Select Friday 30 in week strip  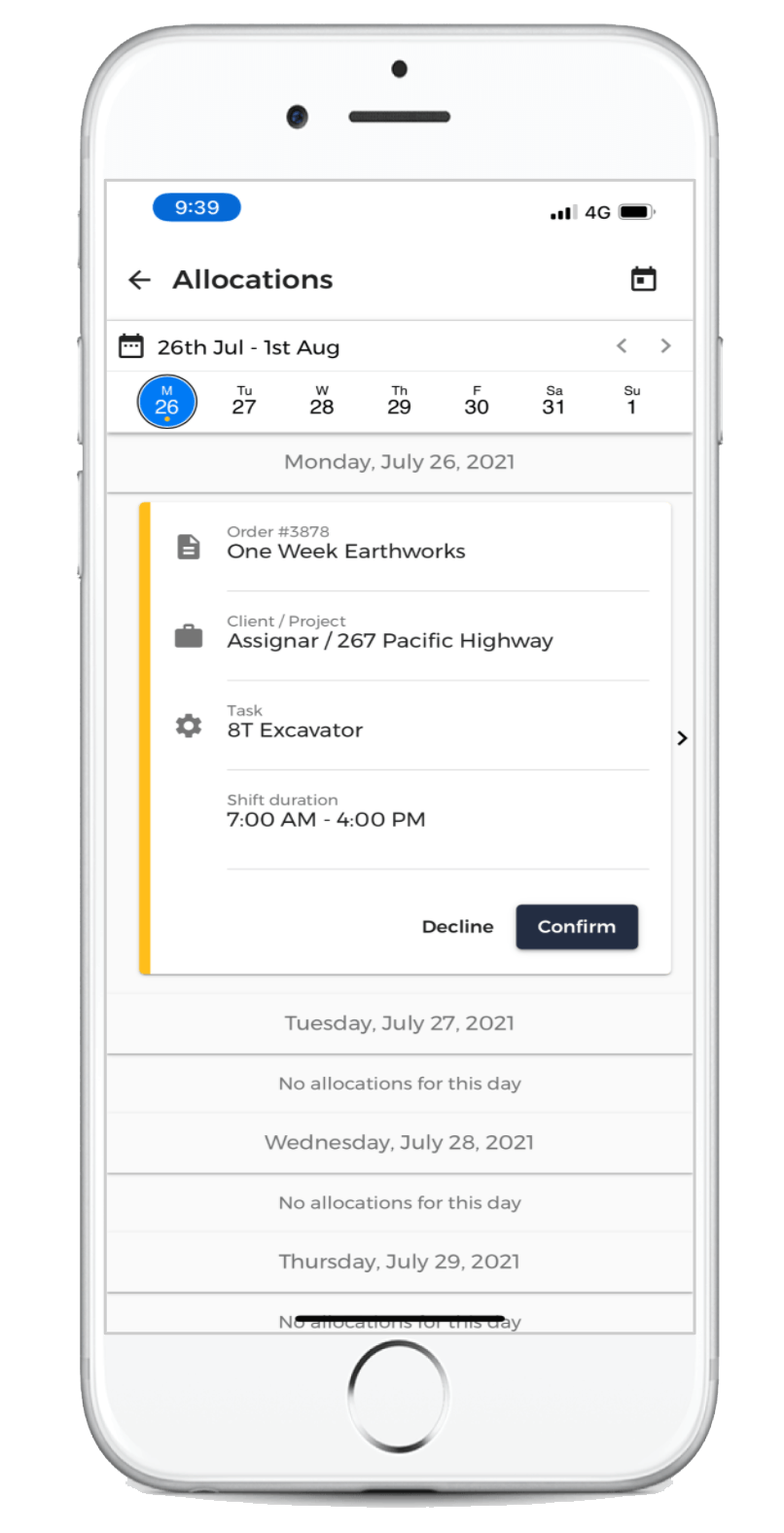click(x=477, y=401)
